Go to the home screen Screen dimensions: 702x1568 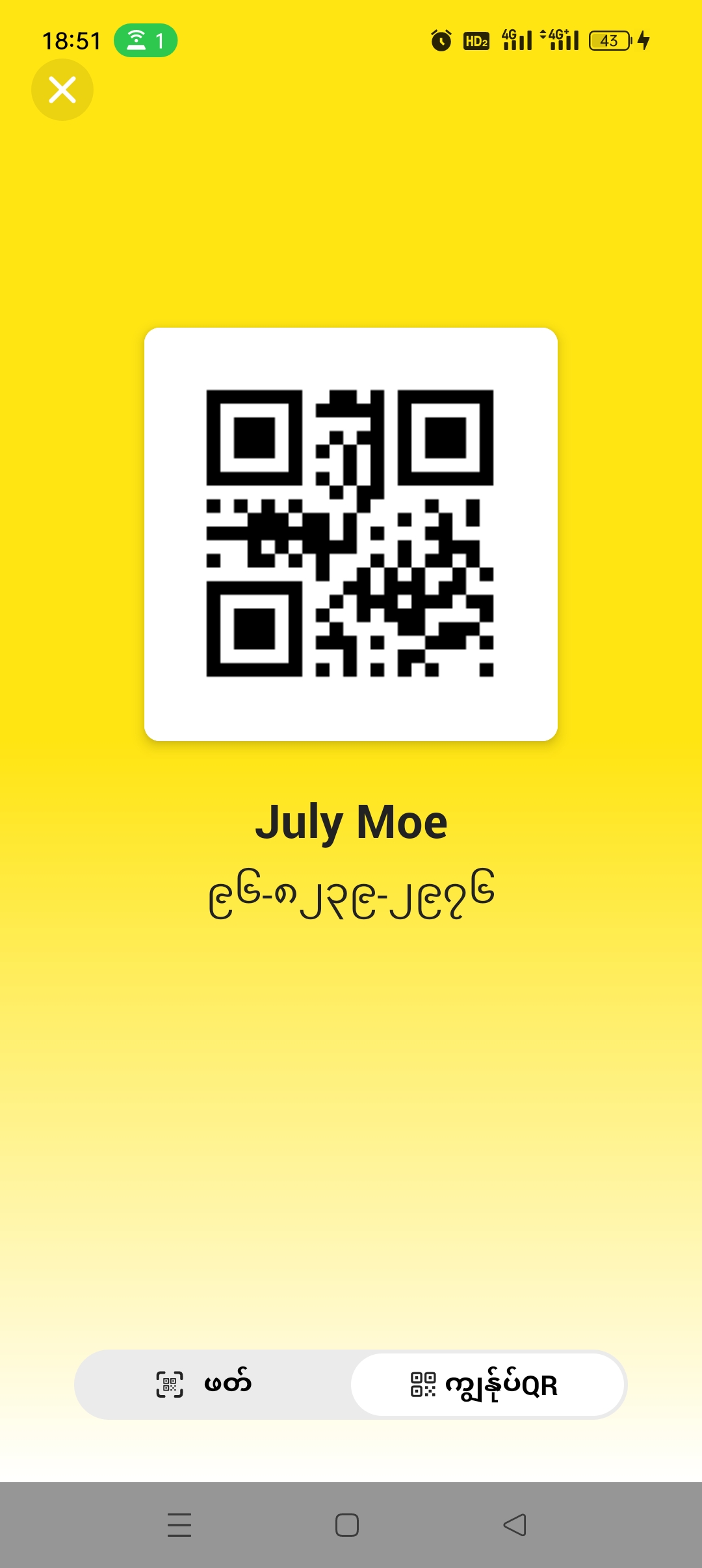(x=347, y=1525)
